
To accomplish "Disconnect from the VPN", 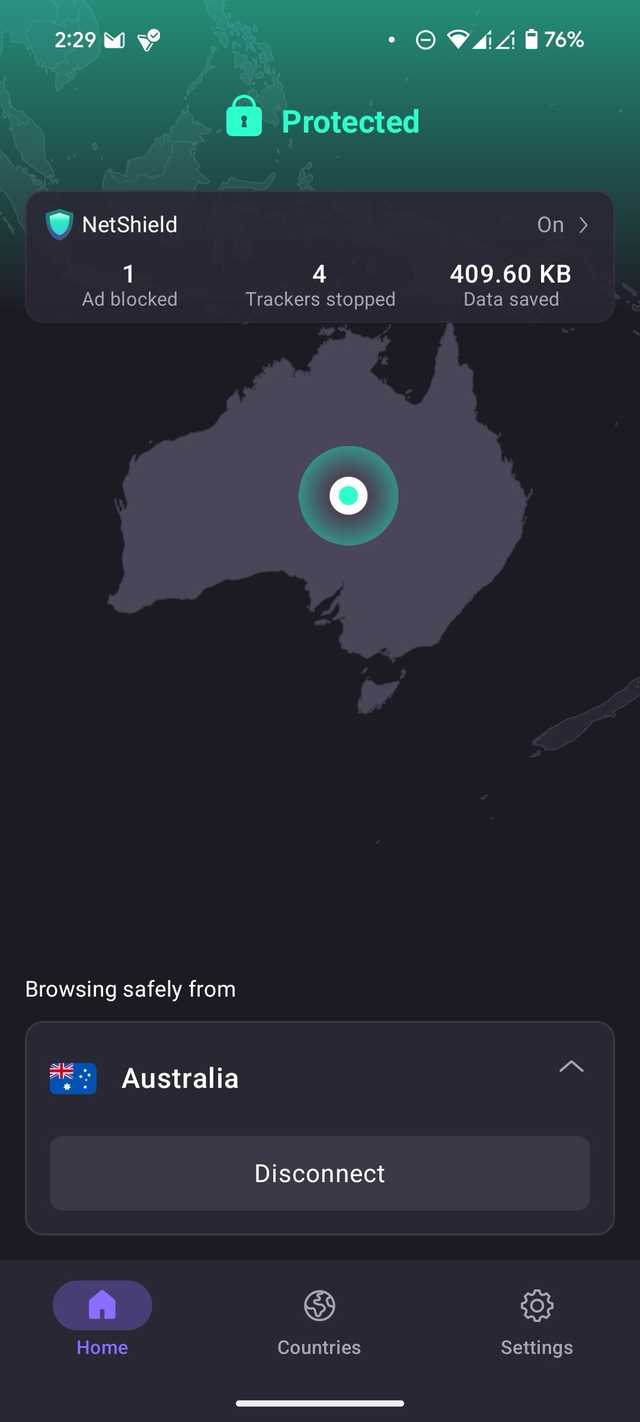I will pos(319,1173).
